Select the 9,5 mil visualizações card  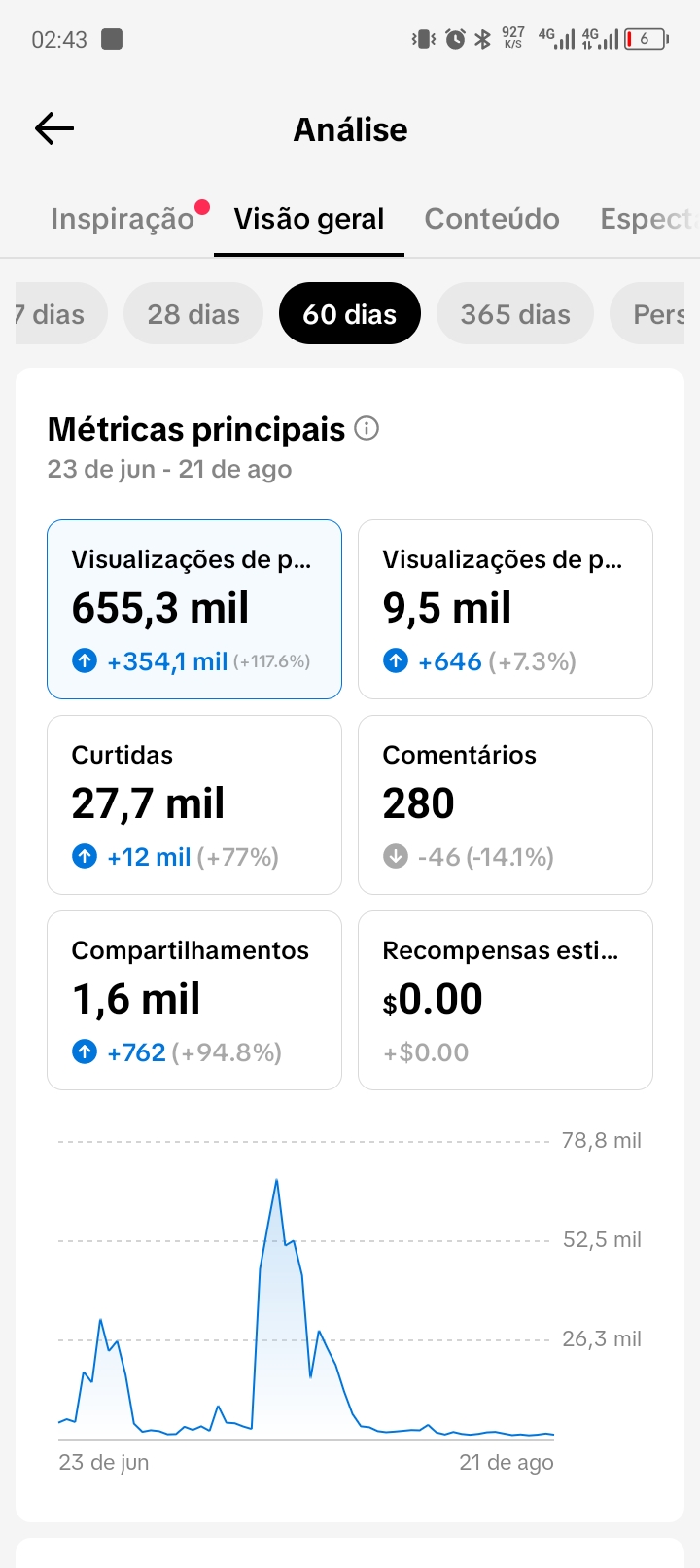pos(506,610)
